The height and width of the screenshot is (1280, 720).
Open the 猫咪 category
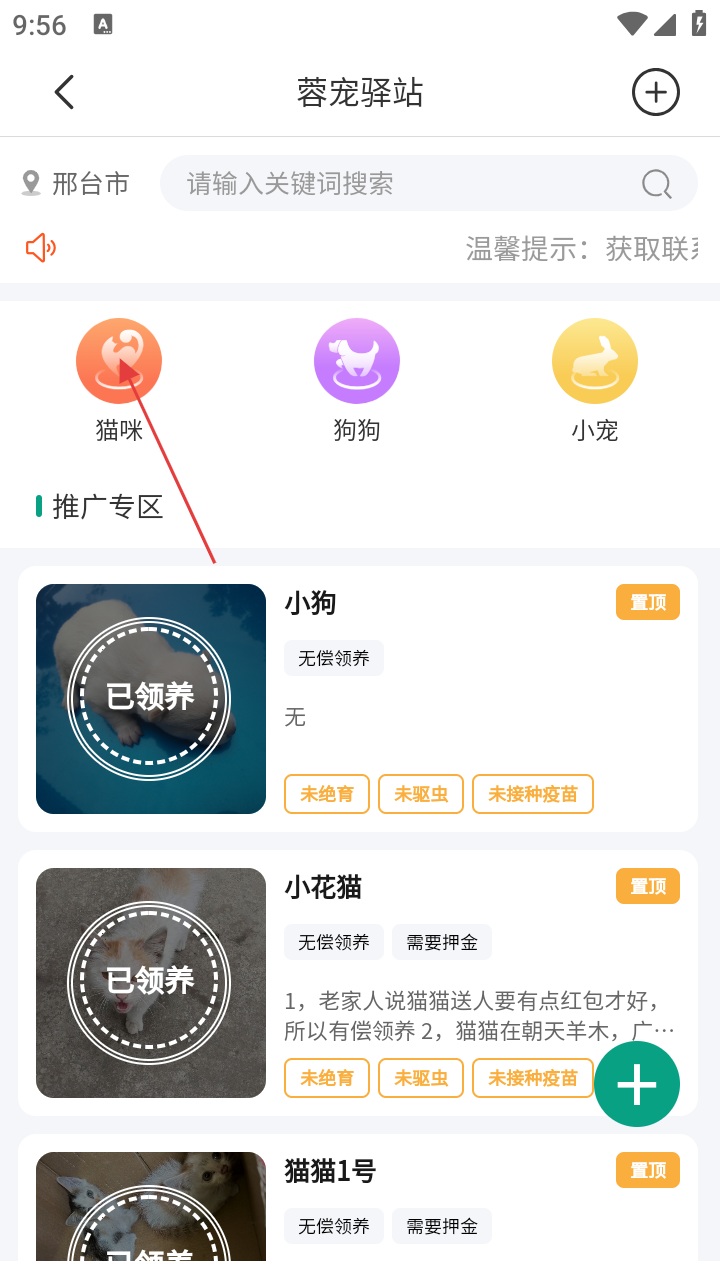[119, 378]
